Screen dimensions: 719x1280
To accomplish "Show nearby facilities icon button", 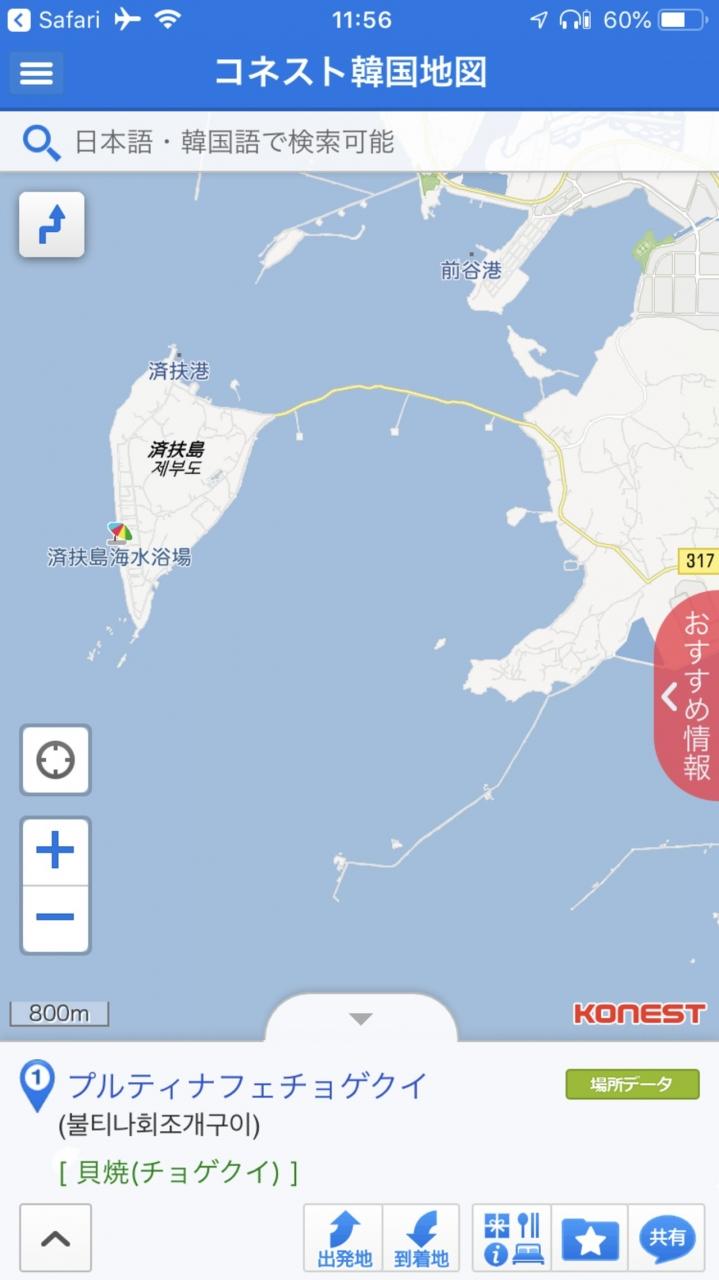I will coord(511,1238).
